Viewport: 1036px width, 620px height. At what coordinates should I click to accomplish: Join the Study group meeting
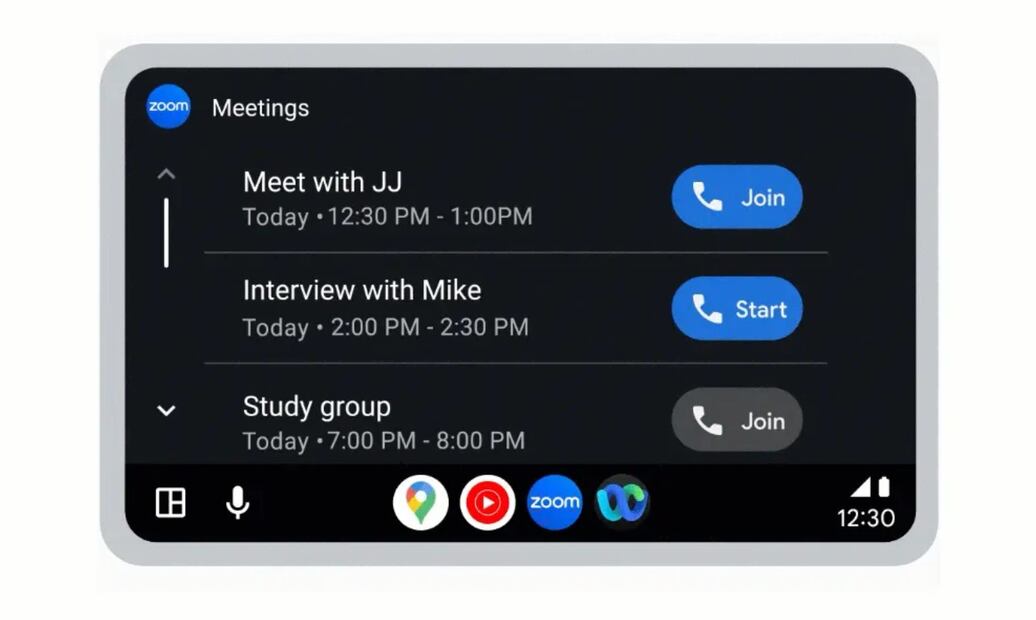737,421
